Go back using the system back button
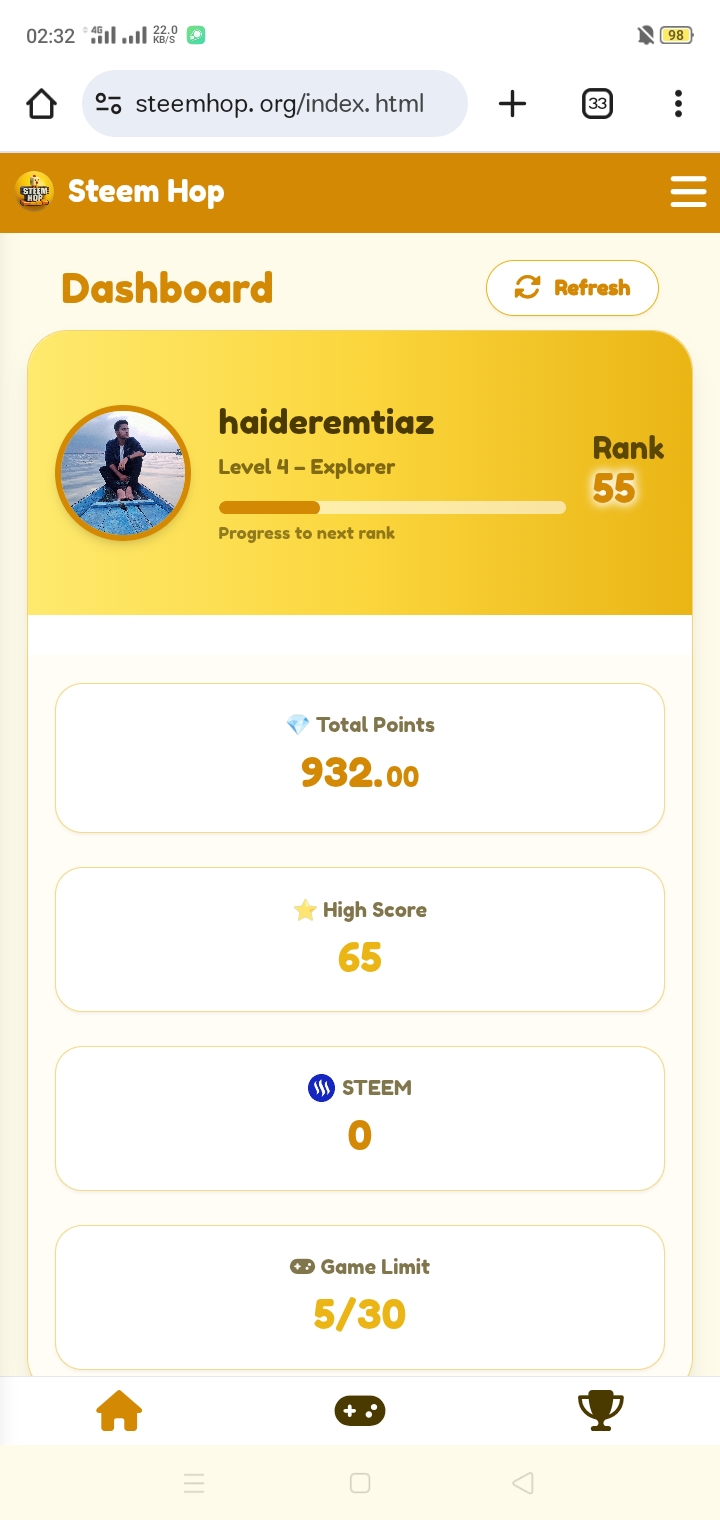The height and width of the screenshot is (1520, 720). pos(523,1483)
